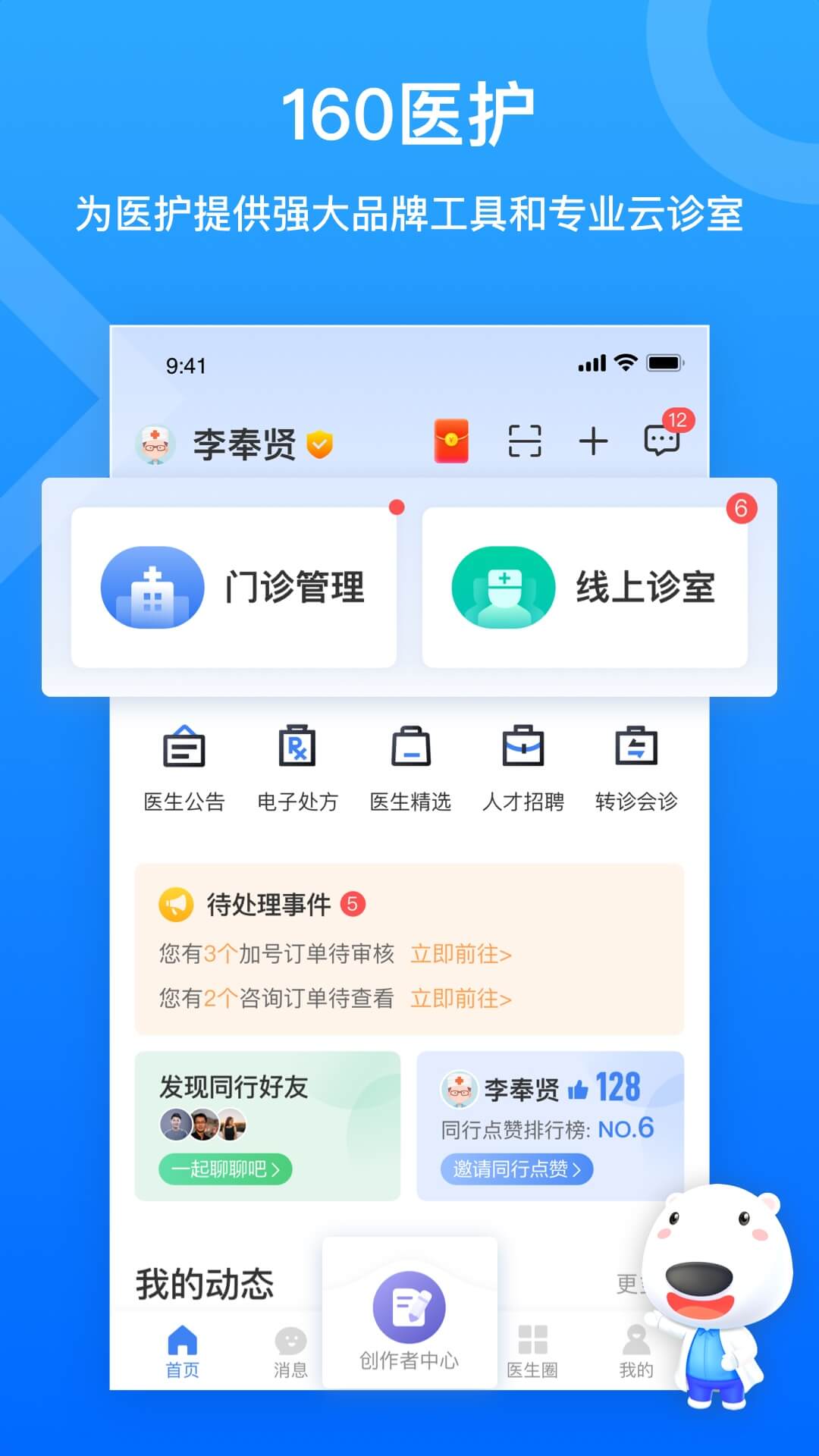
Task: Open messages showing 12 unread
Action: (x=664, y=441)
